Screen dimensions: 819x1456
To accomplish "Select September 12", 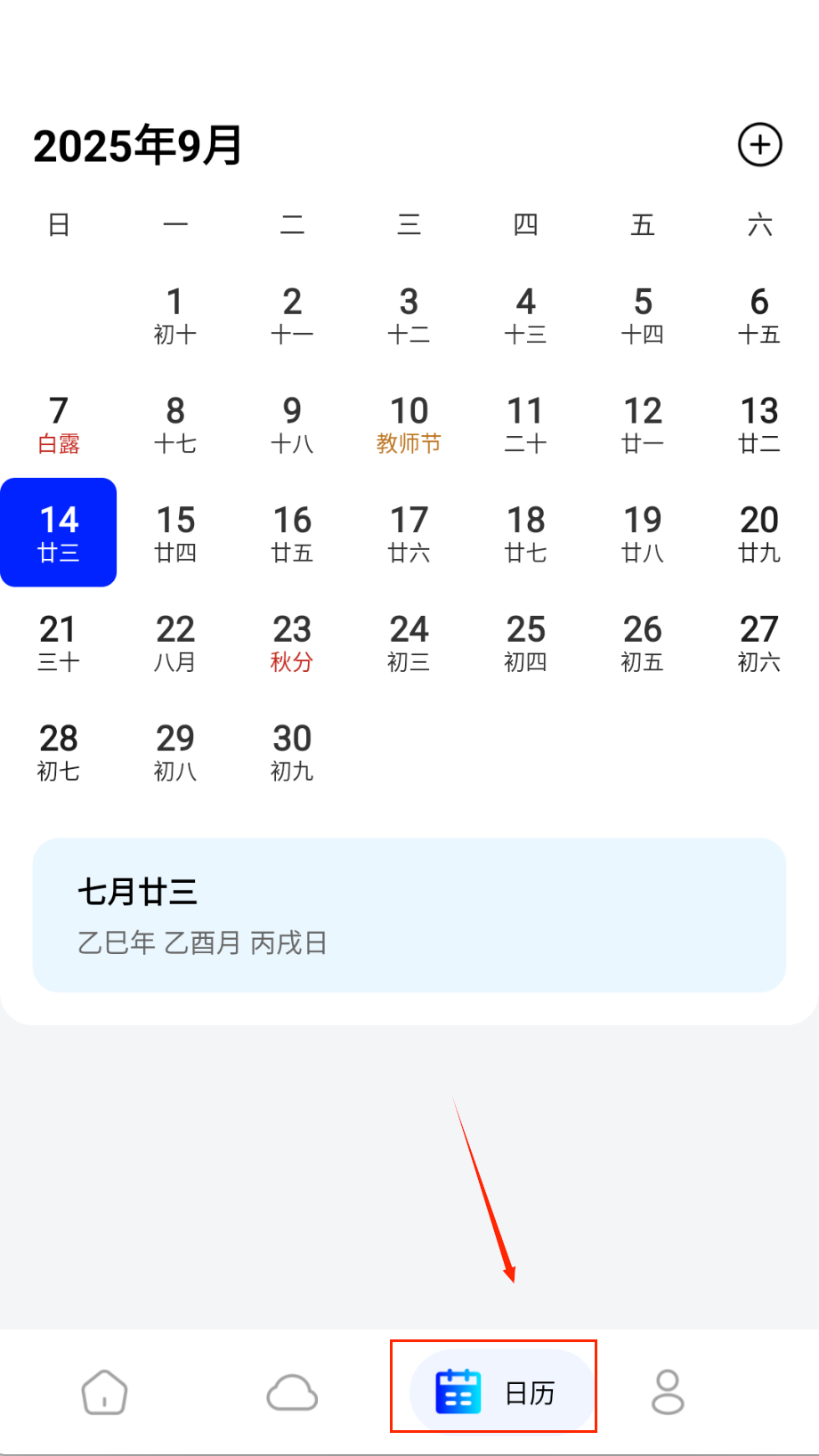I will point(642,424).
